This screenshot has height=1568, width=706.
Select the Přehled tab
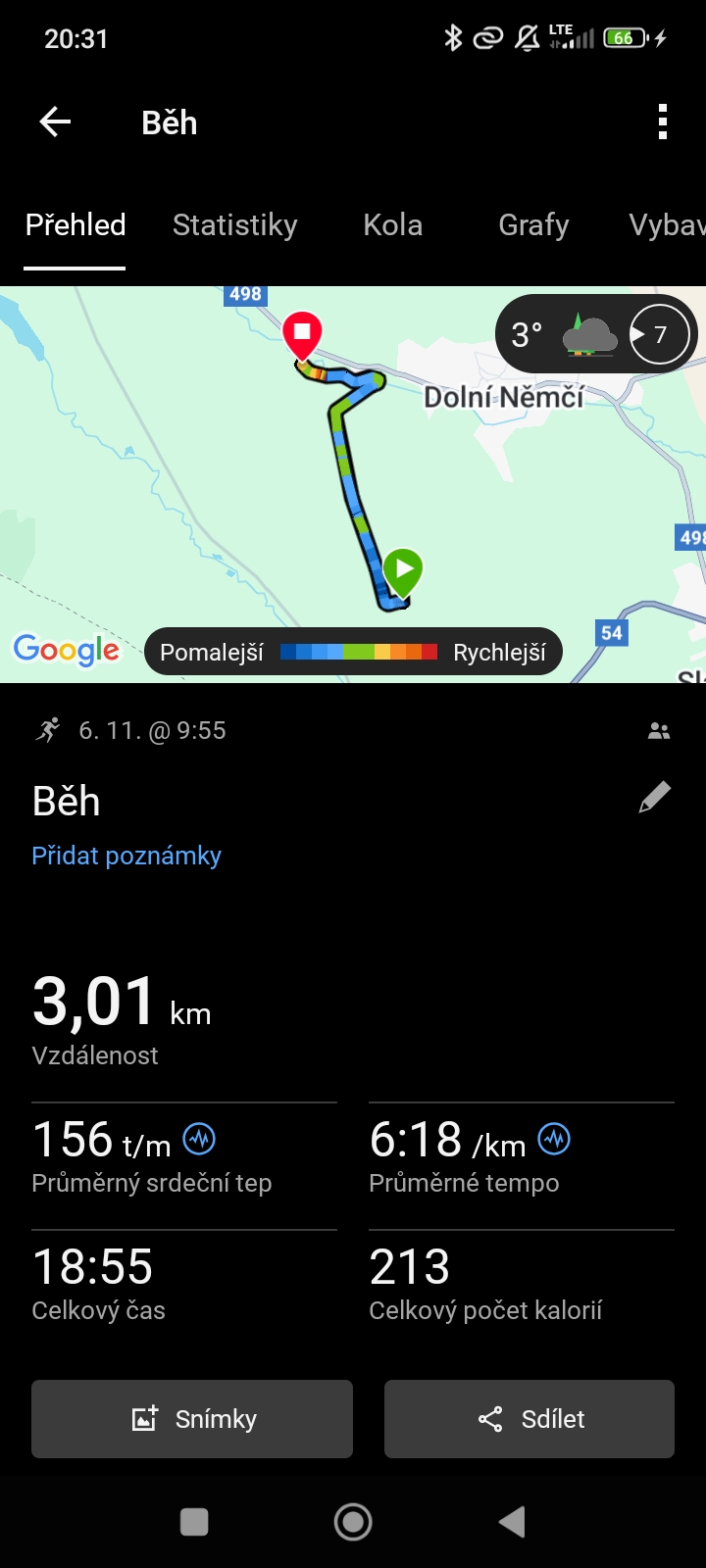(x=76, y=225)
